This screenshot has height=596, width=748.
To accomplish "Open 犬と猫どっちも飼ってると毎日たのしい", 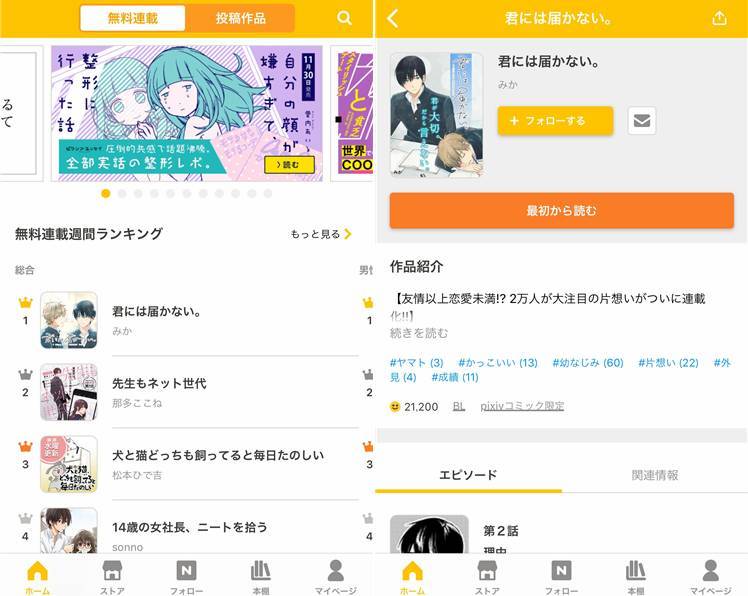I will tap(217, 455).
